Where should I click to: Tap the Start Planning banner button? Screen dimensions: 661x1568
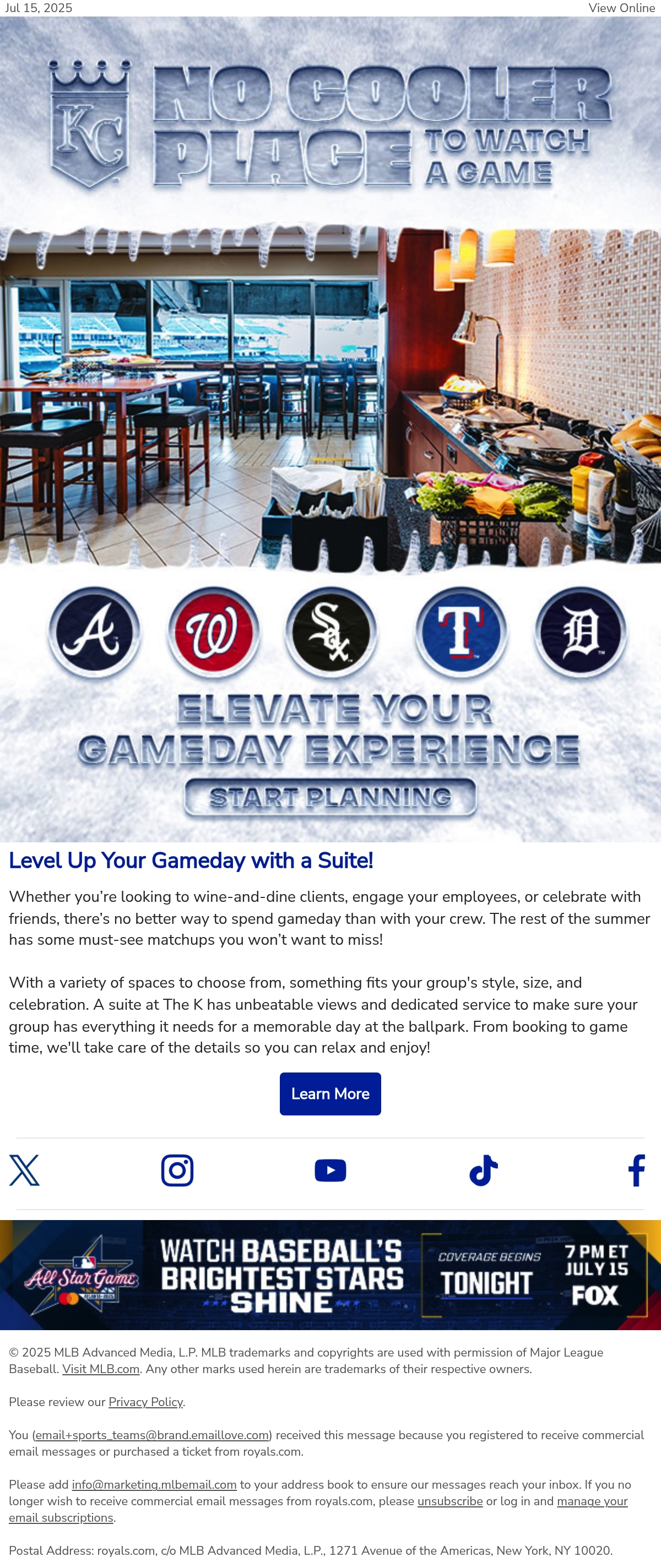pyautogui.click(x=330, y=797)
